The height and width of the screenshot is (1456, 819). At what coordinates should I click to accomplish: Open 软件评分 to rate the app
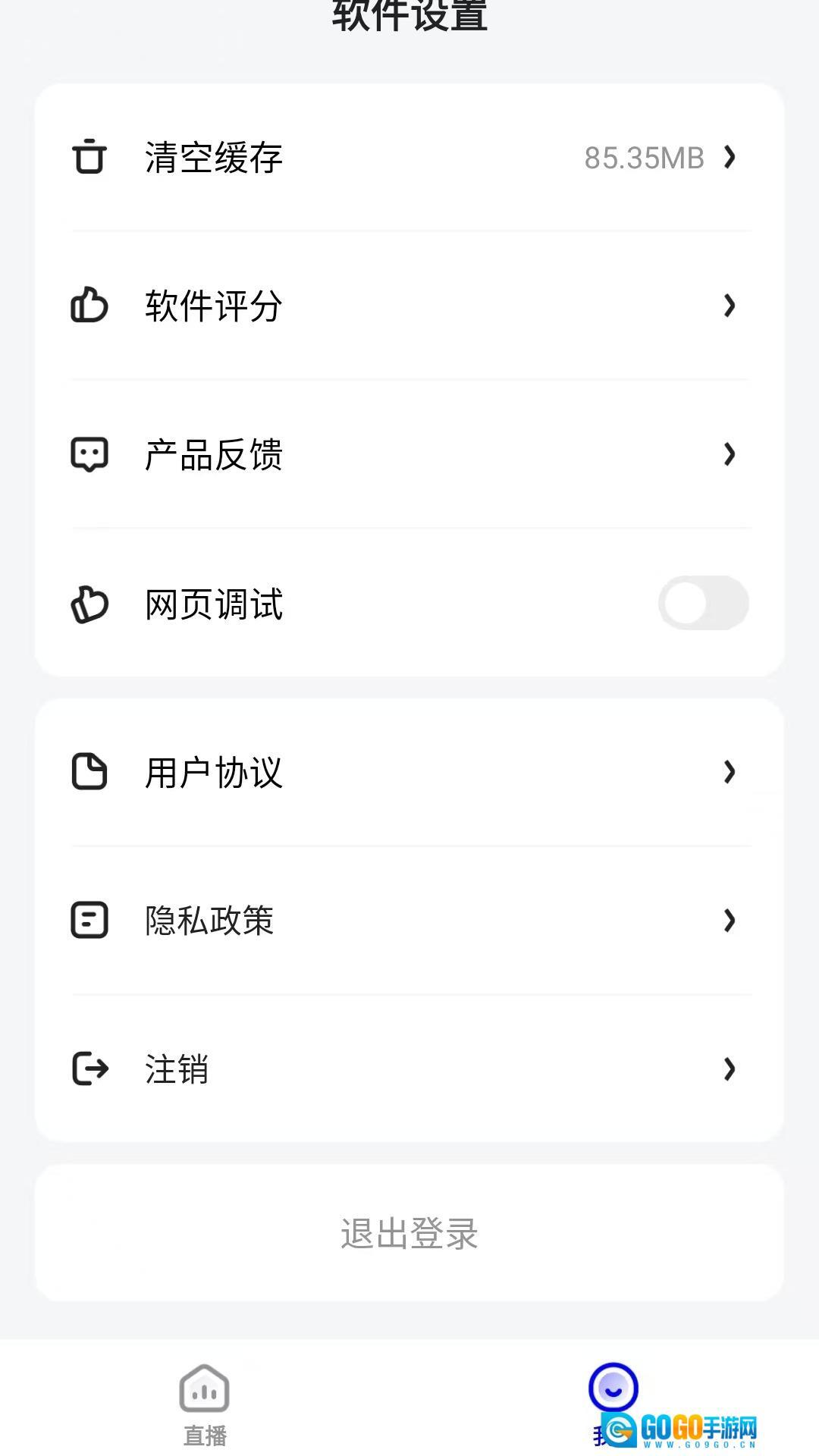tap(409, 306)
